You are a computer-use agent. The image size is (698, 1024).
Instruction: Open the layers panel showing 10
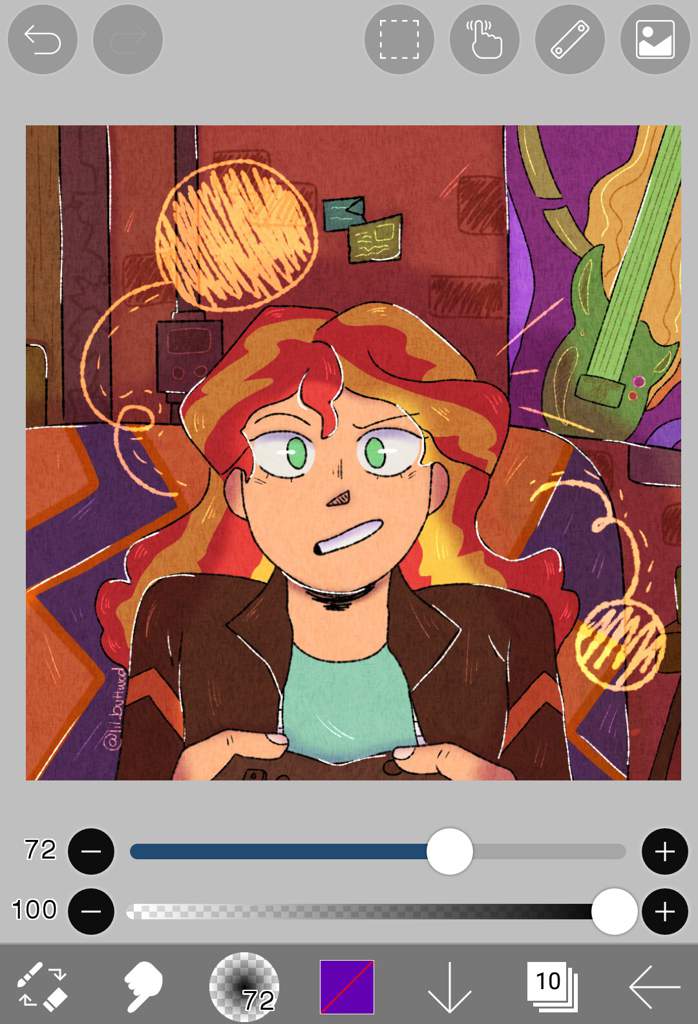point(551,987)
